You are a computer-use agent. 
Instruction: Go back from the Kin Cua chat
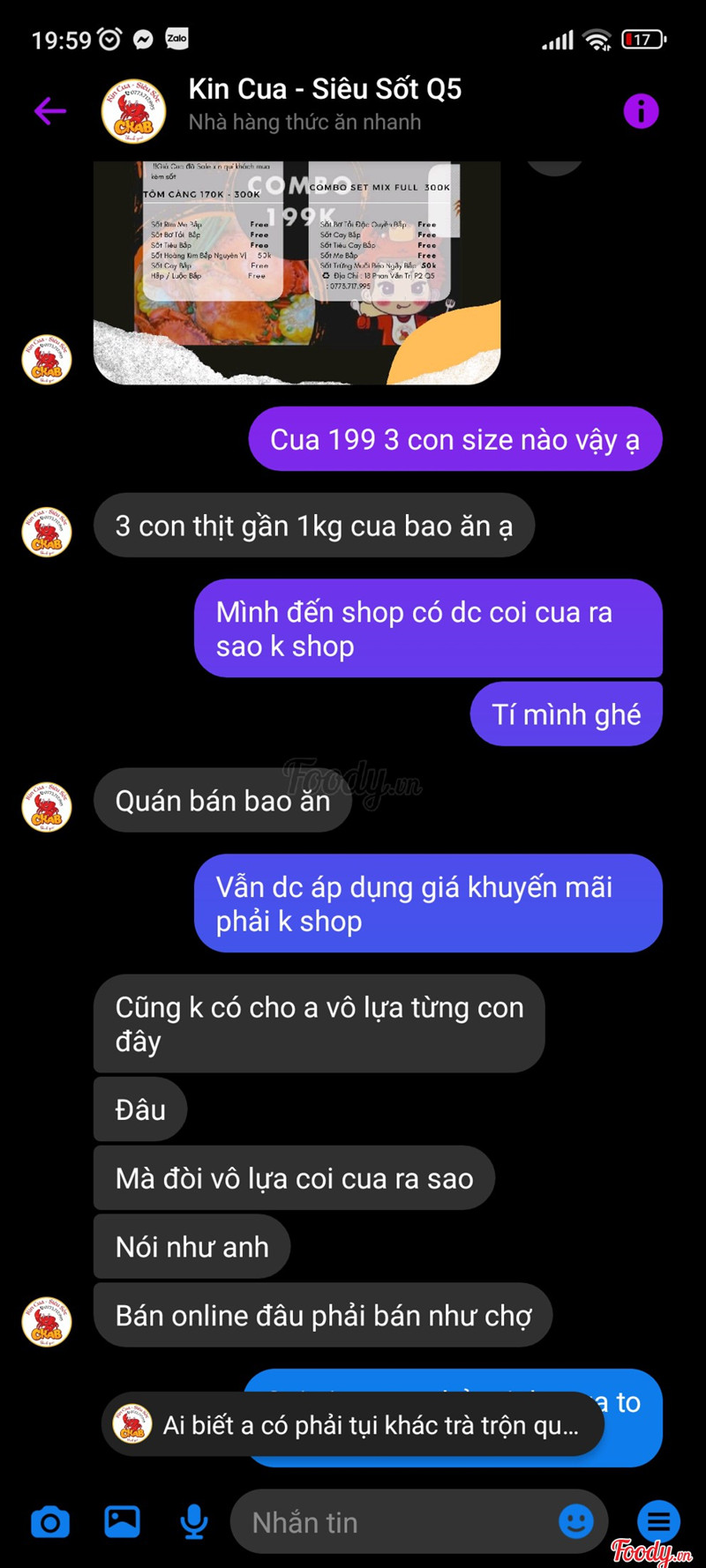click(50, 111)
